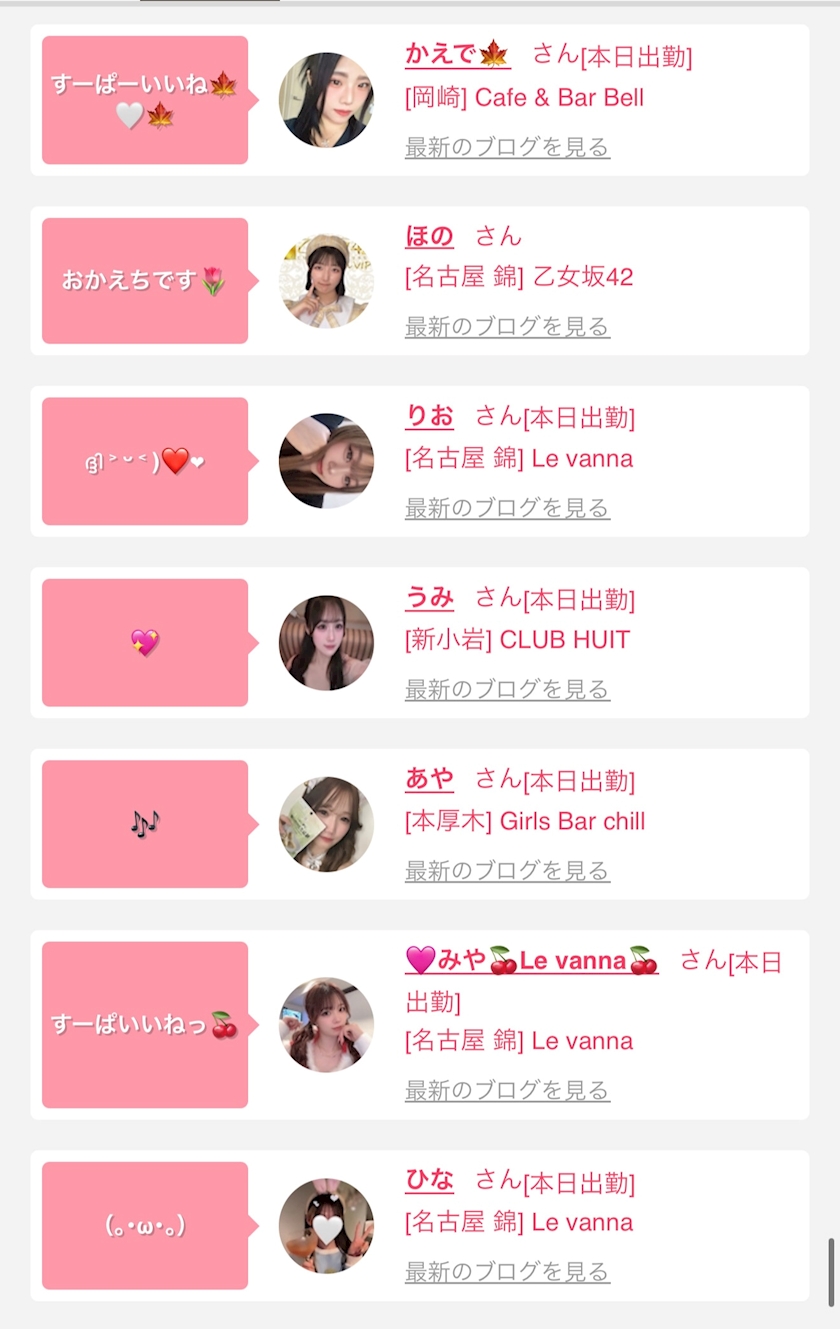This screenshot has height=1329, width=840.
Task: Tap あや's round profile photo
Action: coord(326,824)
